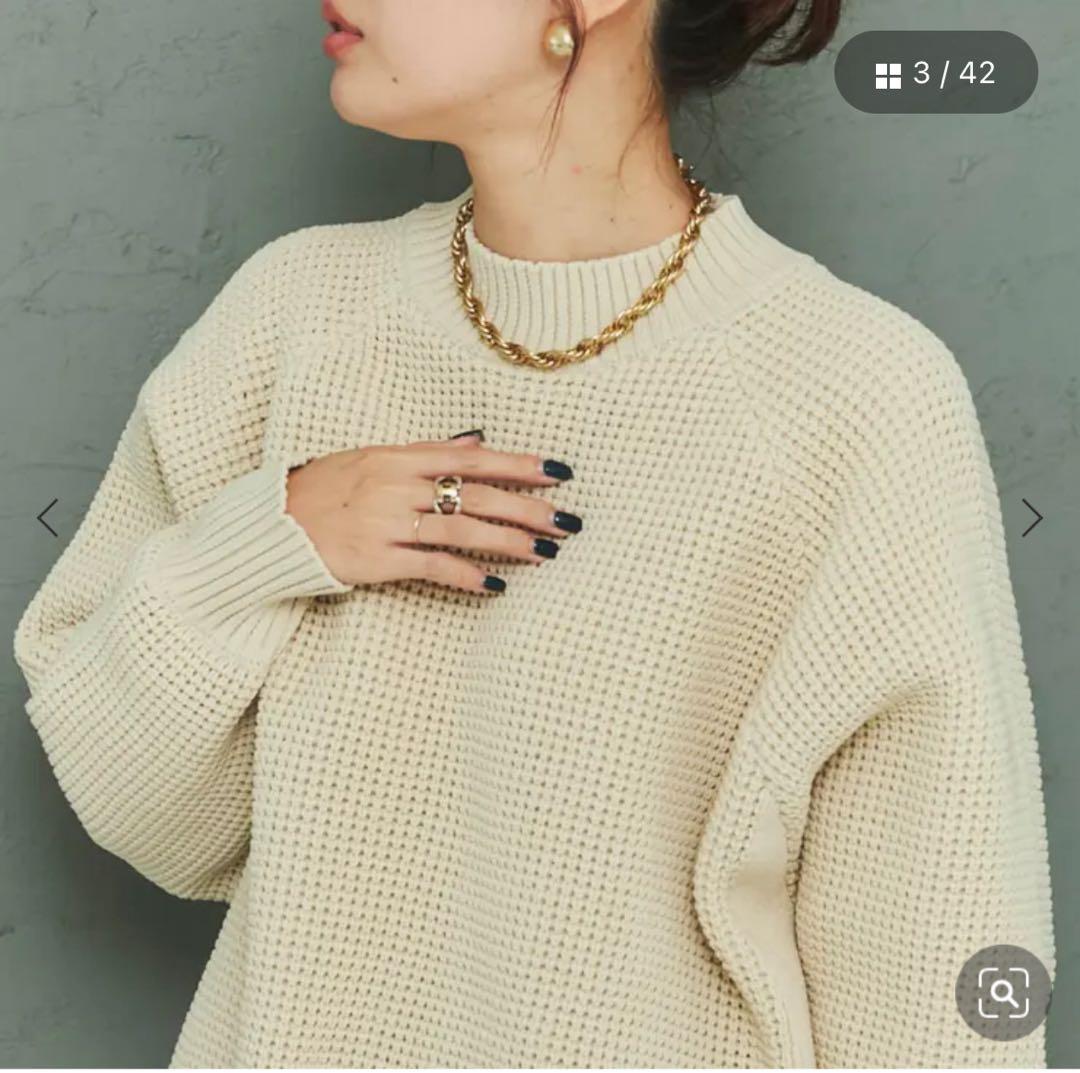The width and height of the screenshot is (1080, 1073).
Task: Open the image search magnifier
Action: (1003, 993)
